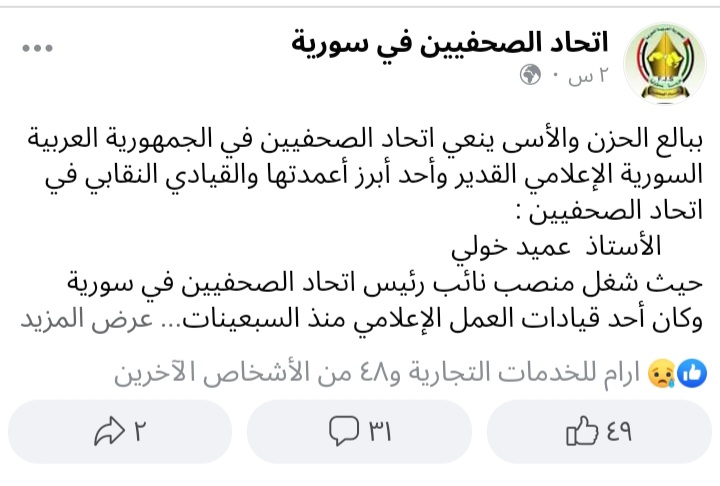This screenshot has height=486, width=720.
Task: Share this post using the arrow button
Action: pos(120,431)
